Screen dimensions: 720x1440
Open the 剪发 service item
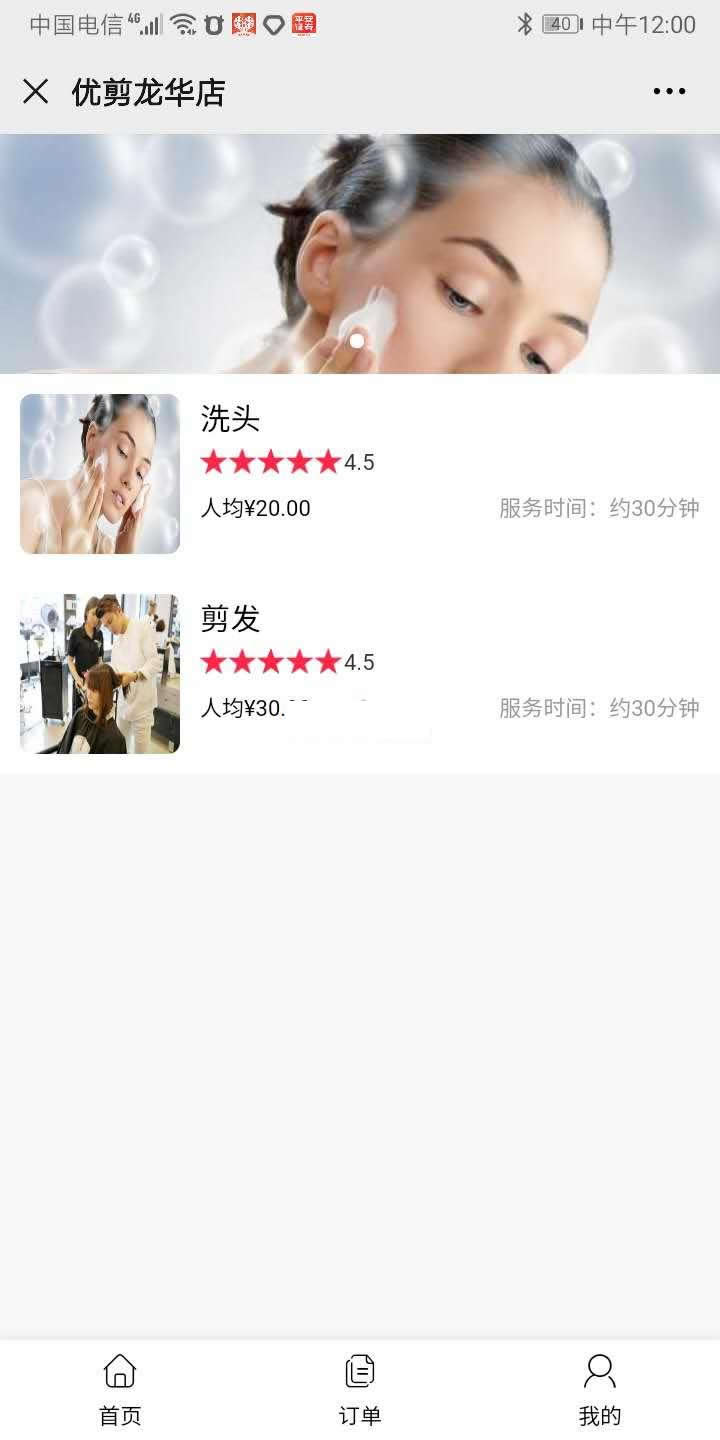360,672
